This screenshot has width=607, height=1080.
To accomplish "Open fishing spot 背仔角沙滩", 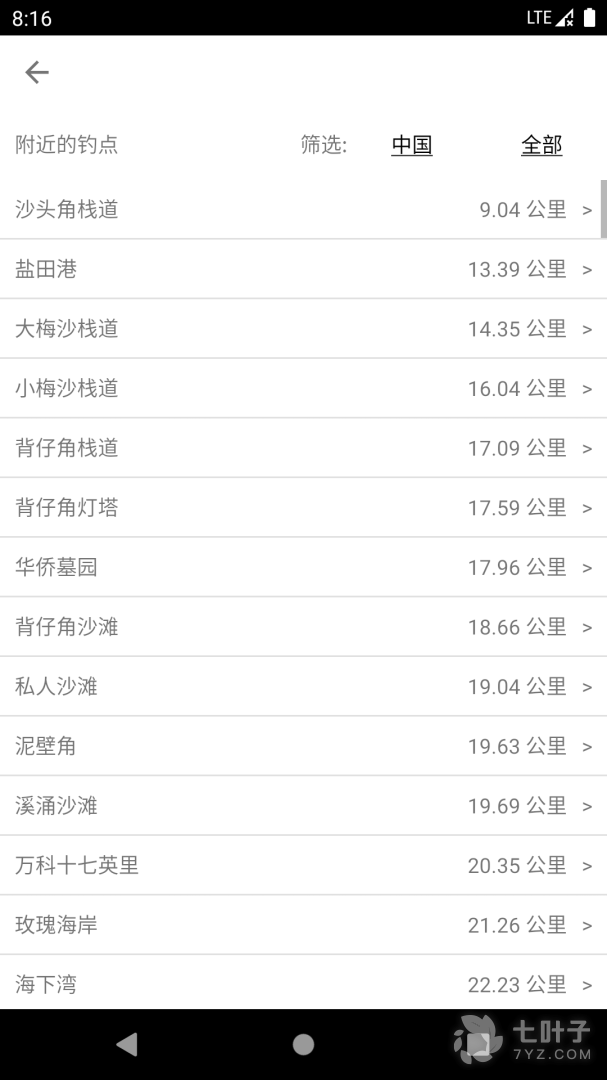I will coord(300,627).
